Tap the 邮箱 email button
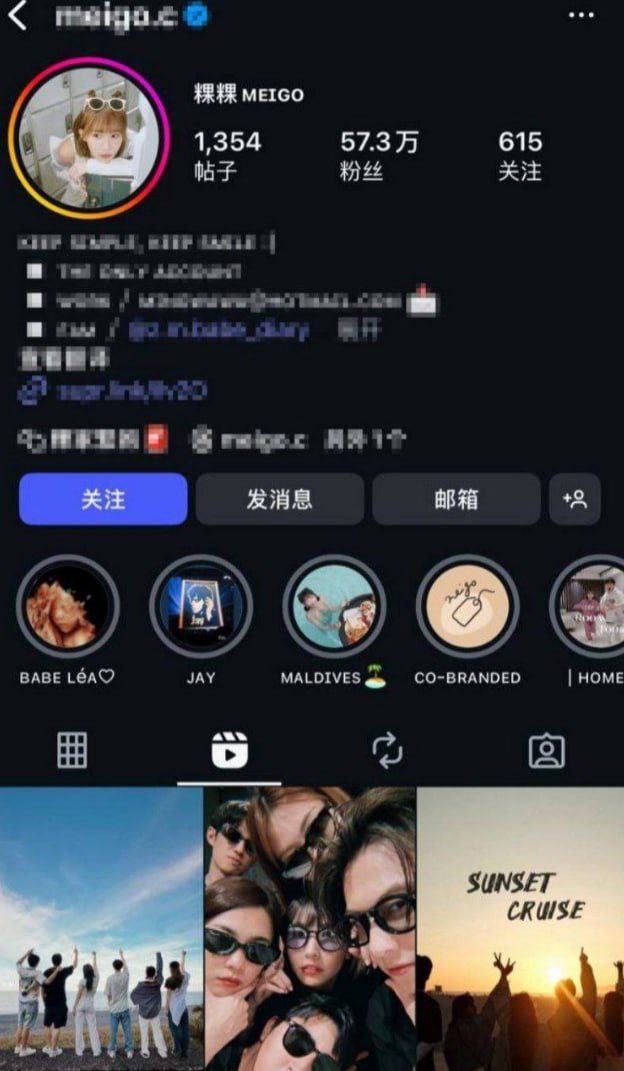This screenshot has width=624, height=1071. click(456, 499)
